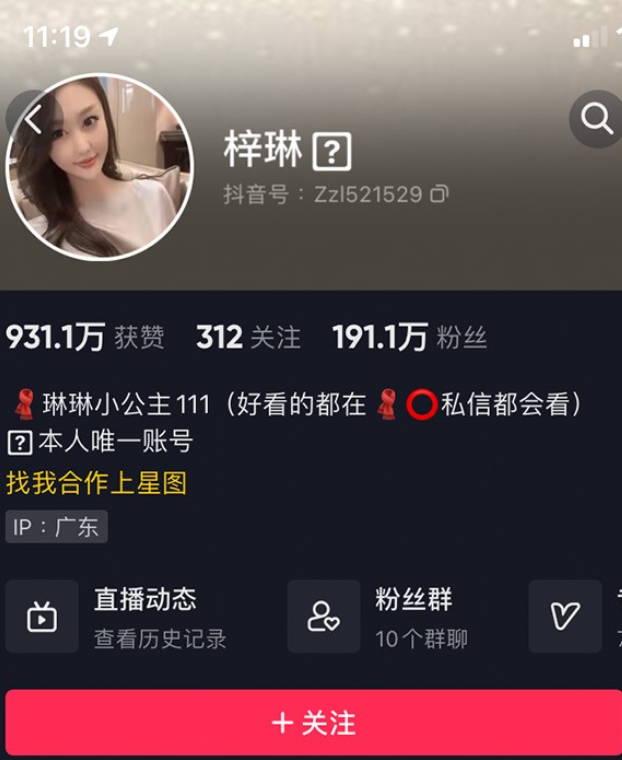Copy the Douyin ID Zzl521529

[438, 194]
